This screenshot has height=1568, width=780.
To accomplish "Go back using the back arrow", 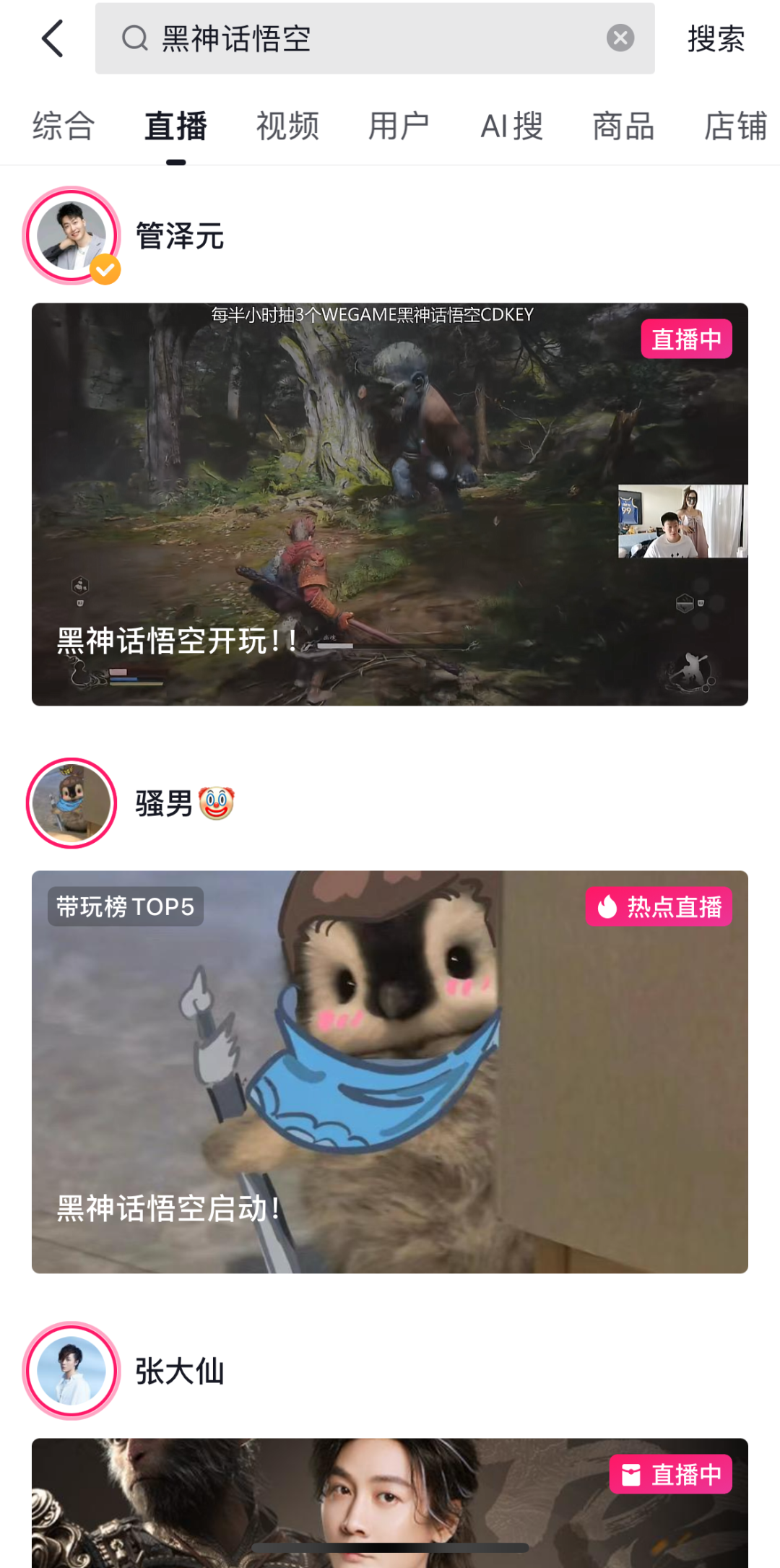I will (53, 38).
